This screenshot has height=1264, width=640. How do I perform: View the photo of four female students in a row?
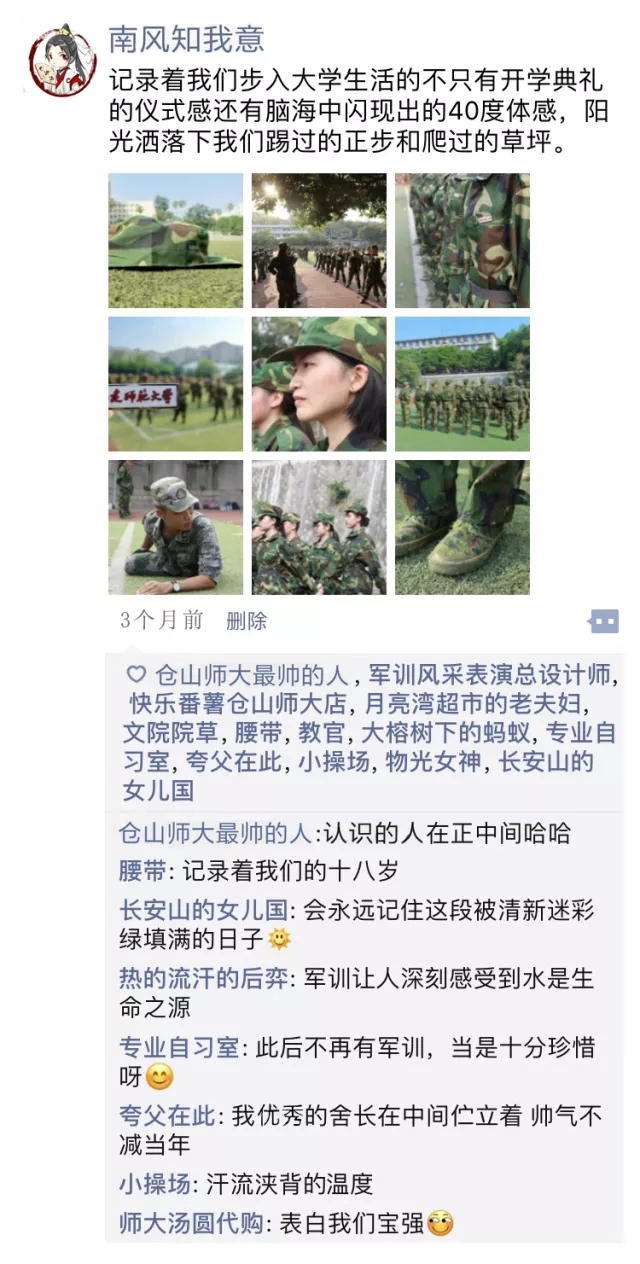pyautogui.click(x=319, y=527)
